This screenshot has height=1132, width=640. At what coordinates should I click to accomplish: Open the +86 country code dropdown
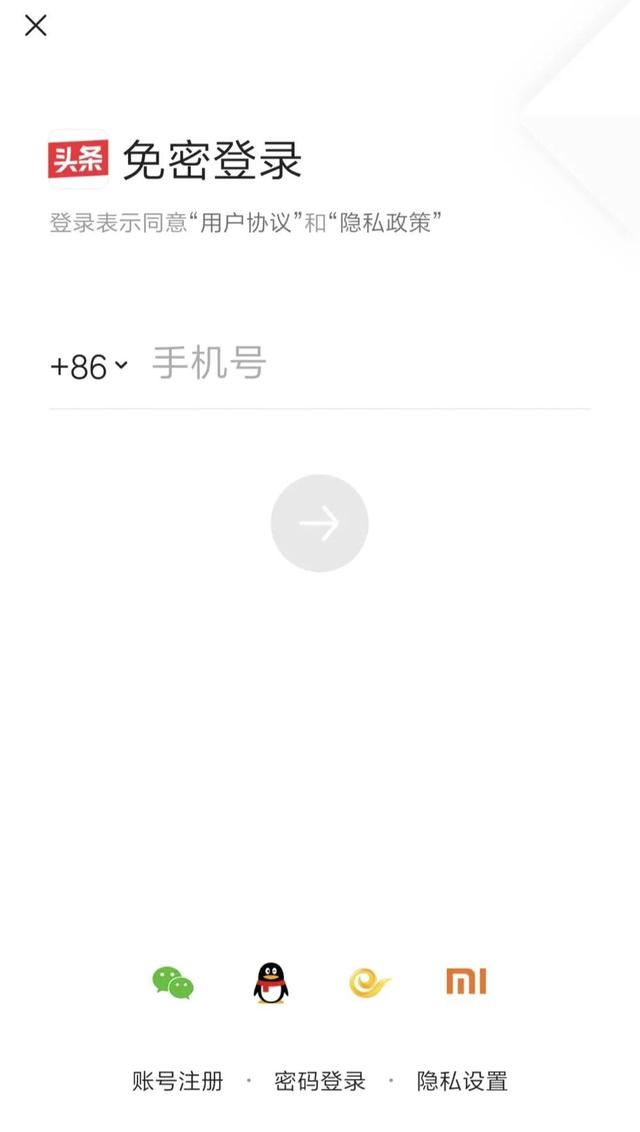click(89, 367)
